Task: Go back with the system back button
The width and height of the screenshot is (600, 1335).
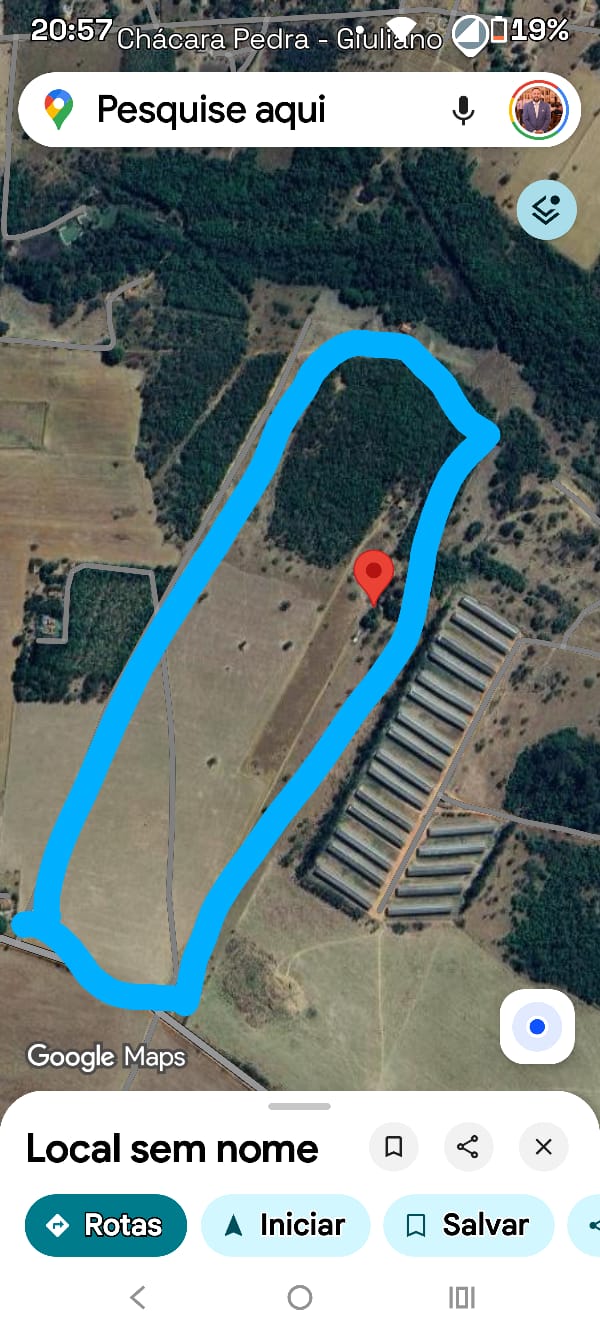Action: click(x=138, y=1297)
